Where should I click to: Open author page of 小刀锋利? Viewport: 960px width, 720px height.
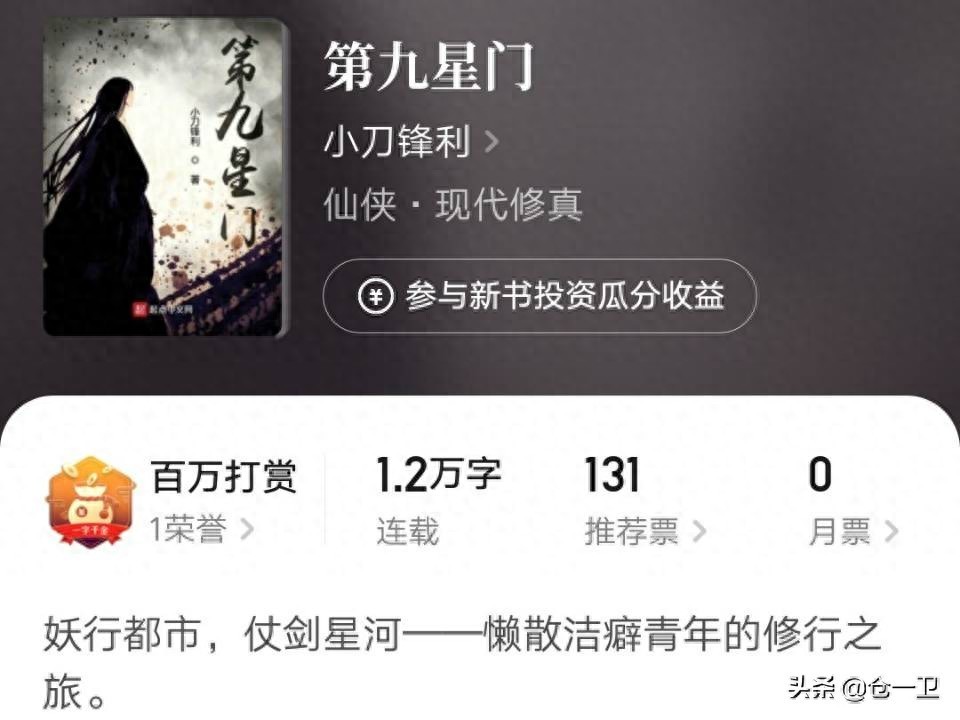tap(410, 143)
